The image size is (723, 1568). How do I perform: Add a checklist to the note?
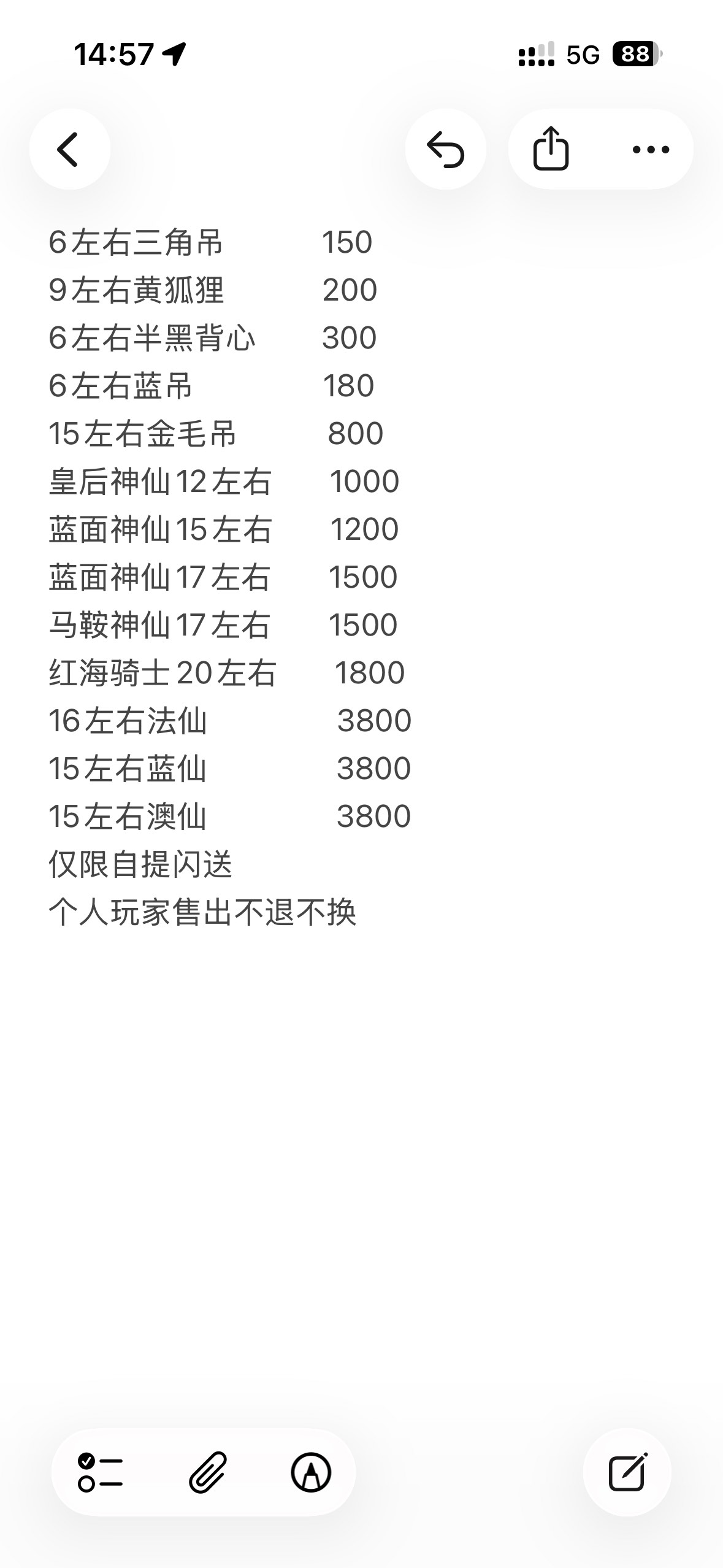click(x=101, y=1473)
